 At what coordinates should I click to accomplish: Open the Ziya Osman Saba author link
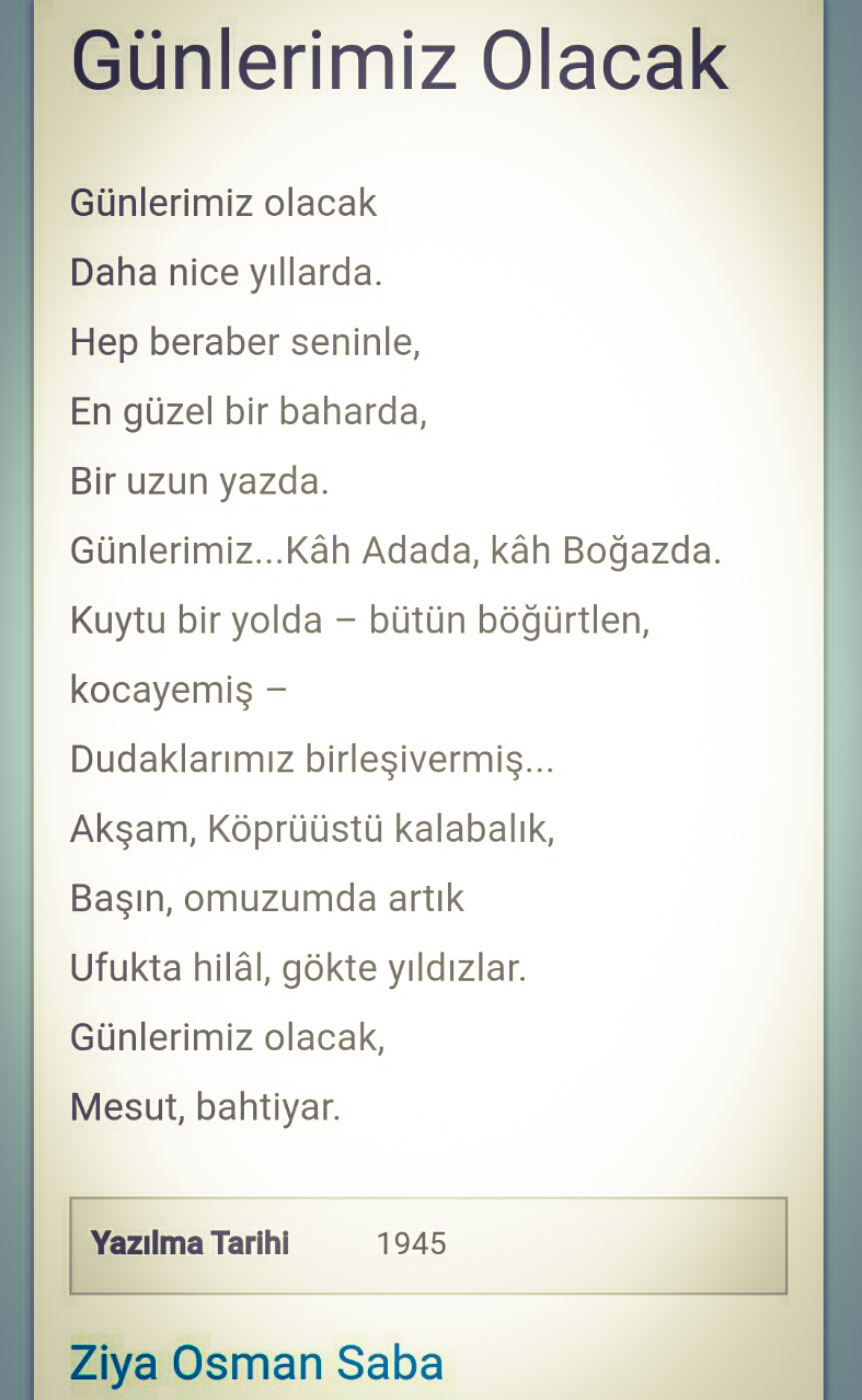(256, 1362)
